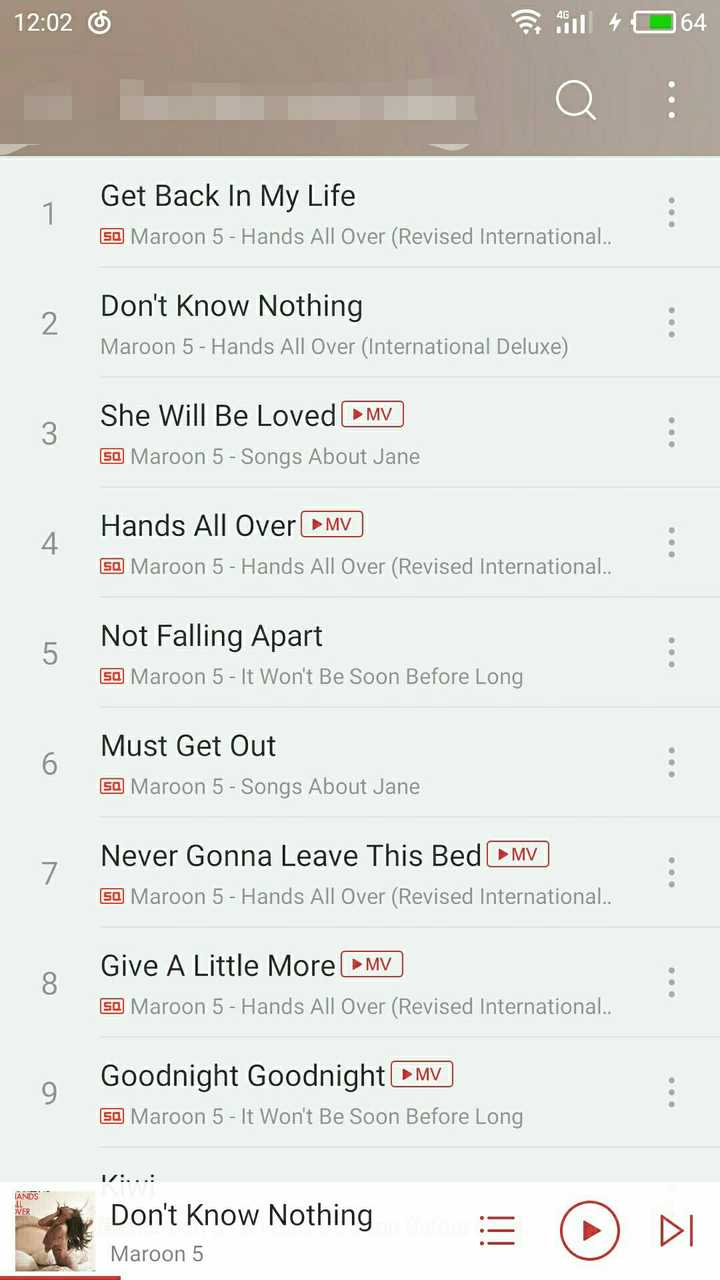Screen dimensions: 720x1280
Task: Tap the Wi-Fi icon in status bar
Action: click(x=525, y=20)
